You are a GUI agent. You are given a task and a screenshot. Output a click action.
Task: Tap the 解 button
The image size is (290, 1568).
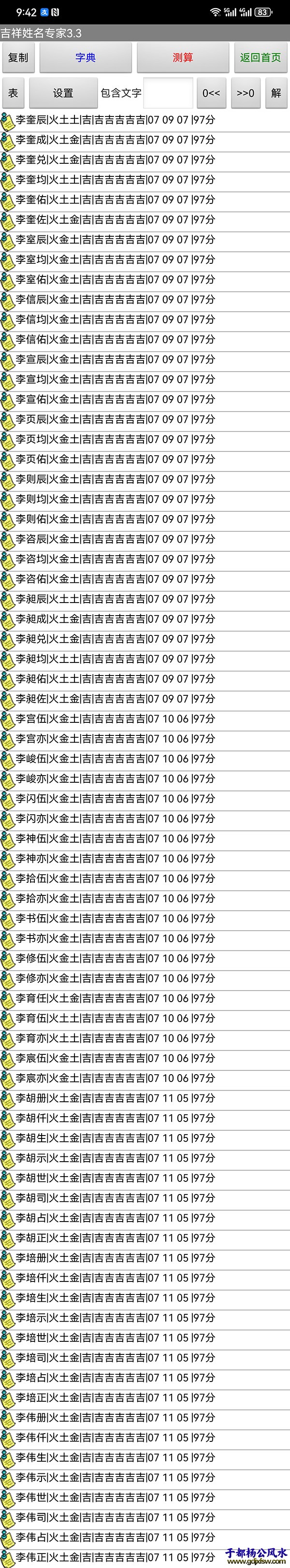click(x=276, y=93)
